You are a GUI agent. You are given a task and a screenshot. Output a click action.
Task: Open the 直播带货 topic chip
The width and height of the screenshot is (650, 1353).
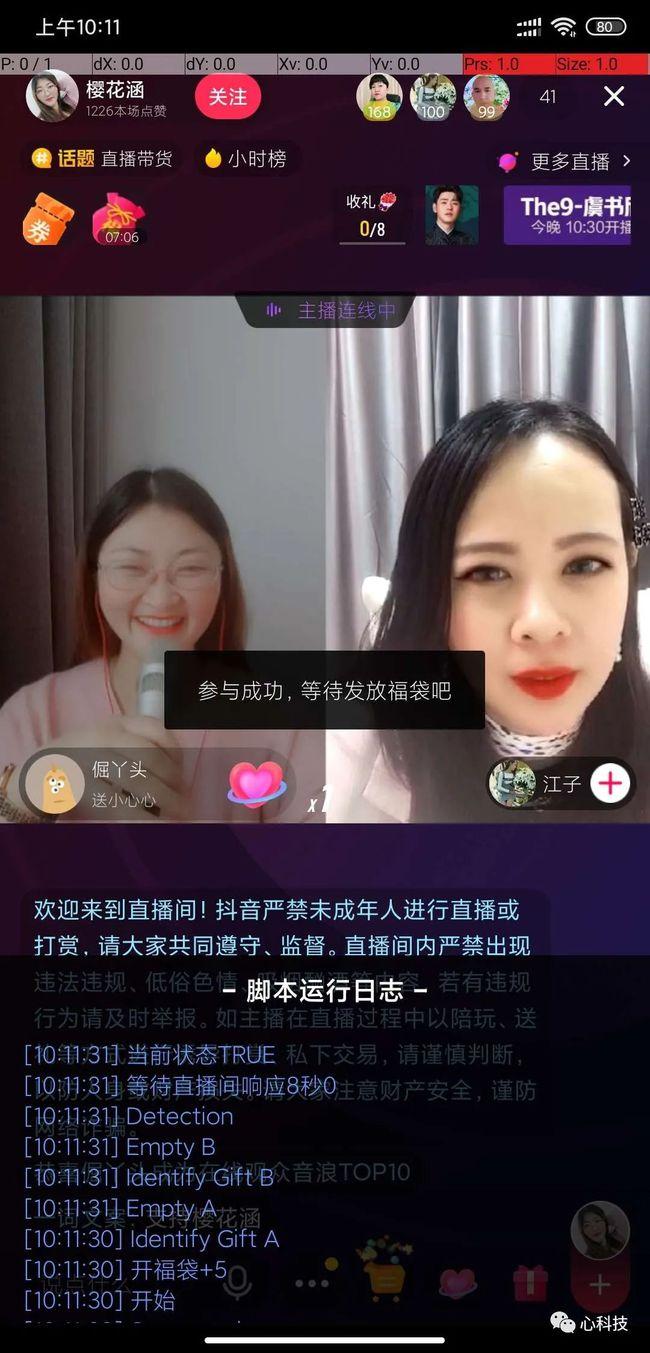coord(102,159)
